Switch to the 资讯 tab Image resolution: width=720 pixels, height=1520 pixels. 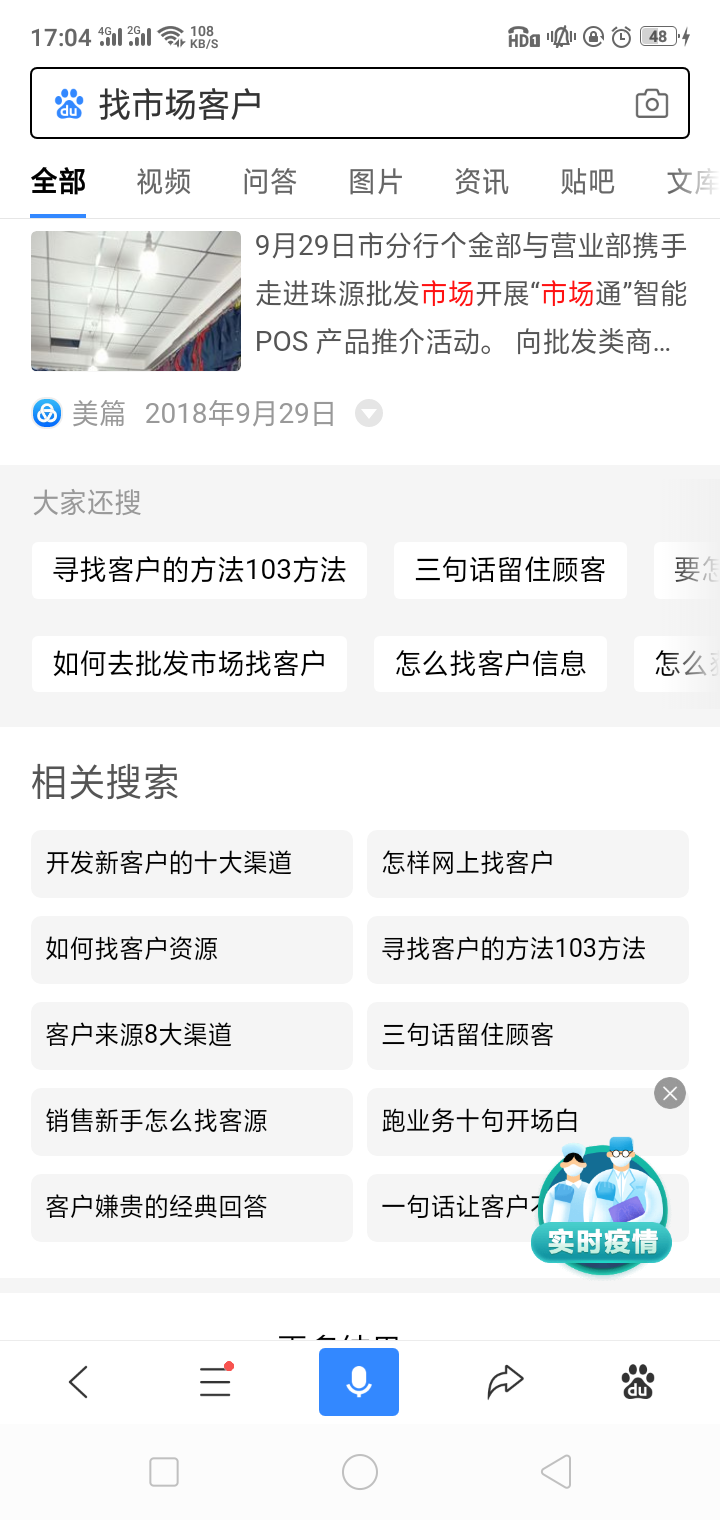[x=481, y=181]
